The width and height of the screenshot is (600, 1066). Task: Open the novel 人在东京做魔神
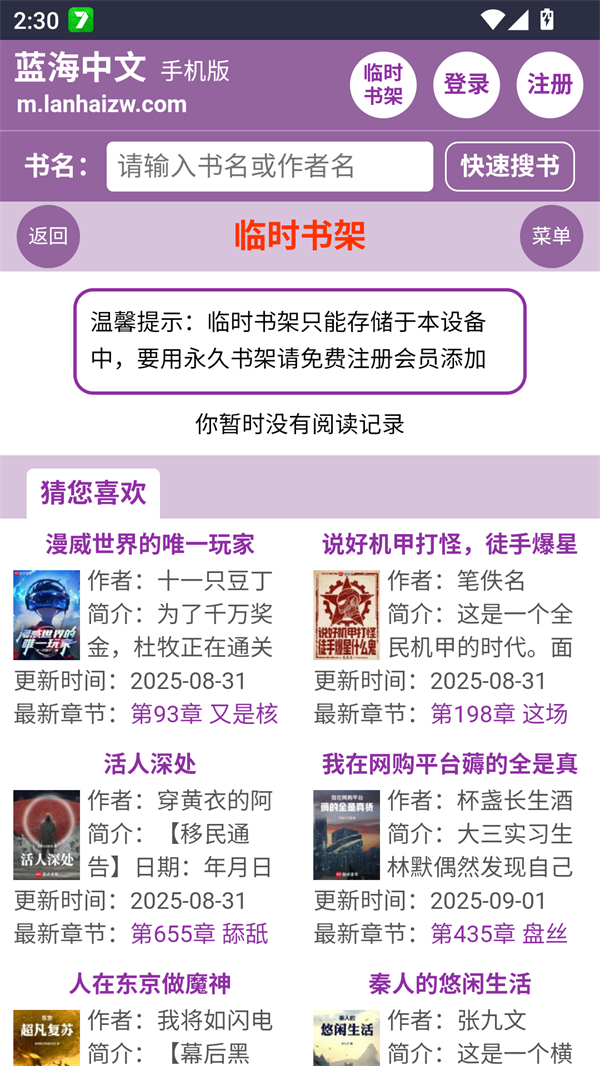pyautogui.click(x=150, y=984)
